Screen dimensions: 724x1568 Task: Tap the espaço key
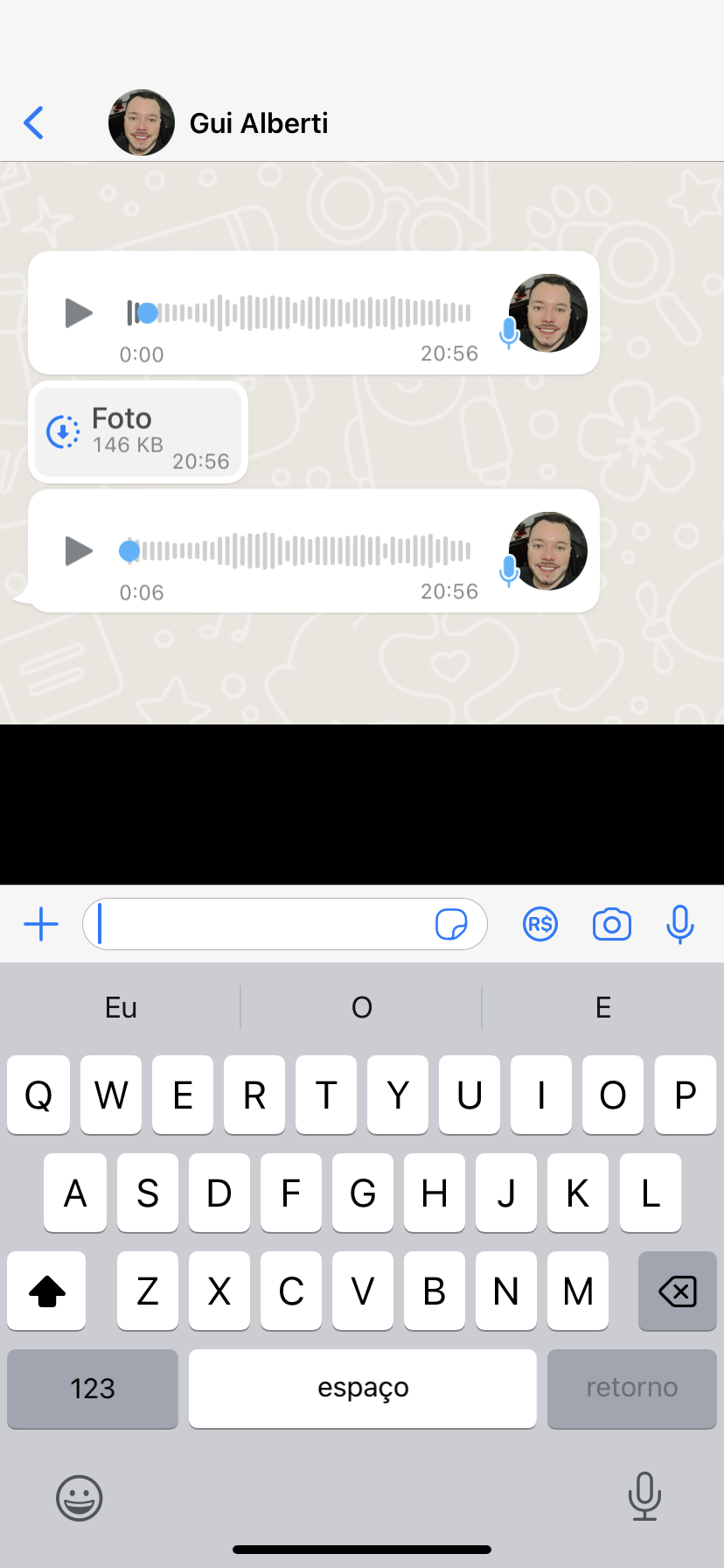(x=362, y=1389)
